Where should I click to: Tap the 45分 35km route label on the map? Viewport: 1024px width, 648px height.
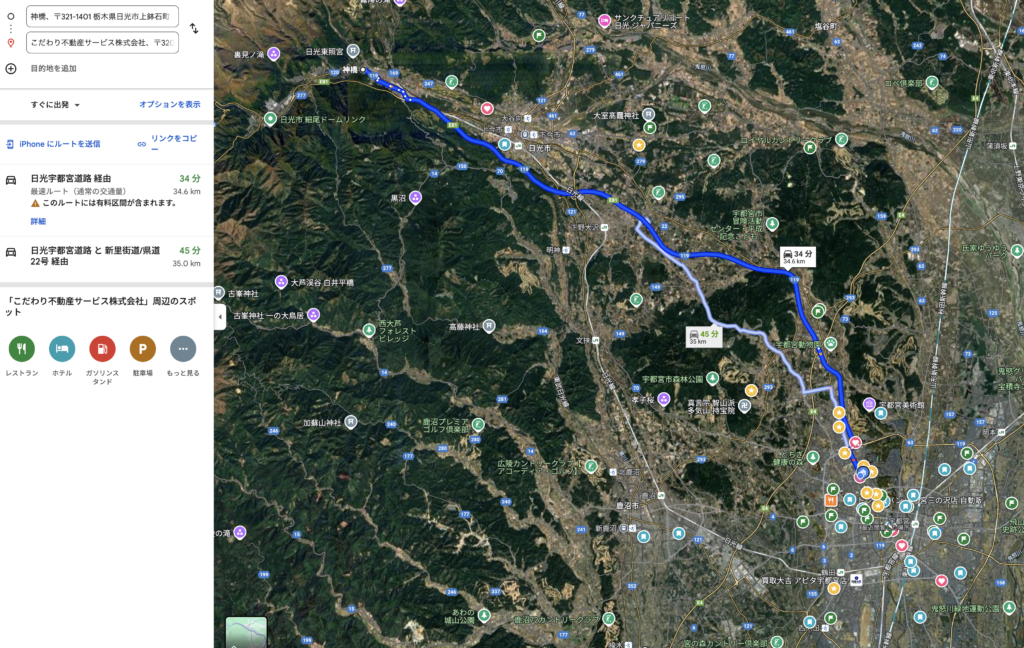pos(704,336)
